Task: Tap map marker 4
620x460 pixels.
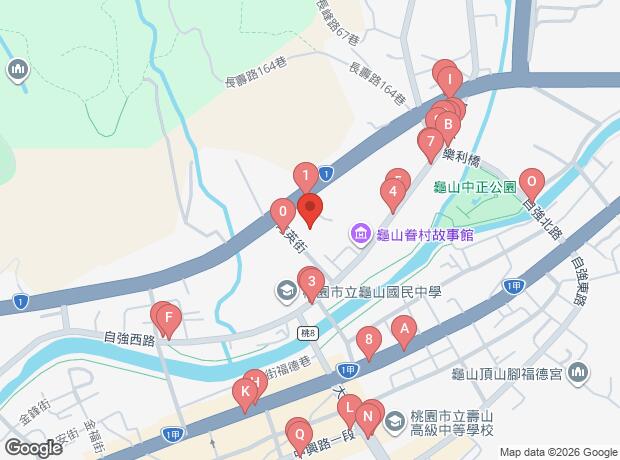Action: pyautogui.click(x=395, y=190)
